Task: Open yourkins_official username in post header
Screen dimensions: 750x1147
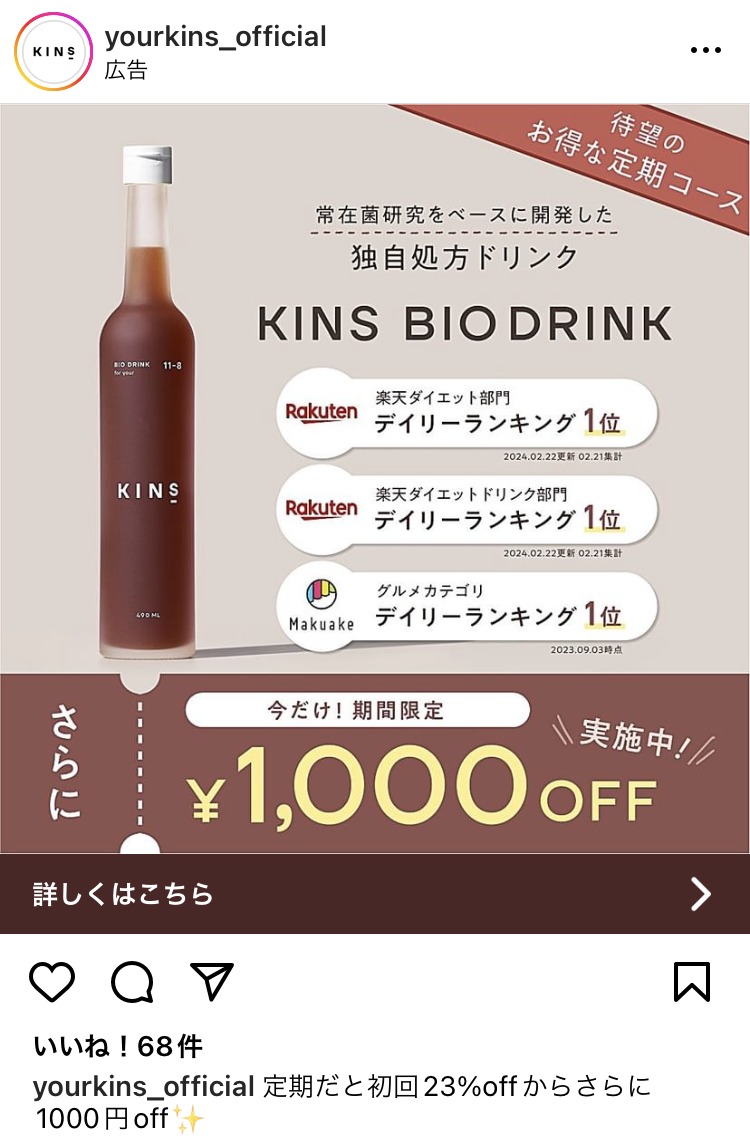Action: pyautogui.click(x=215, y=37)
